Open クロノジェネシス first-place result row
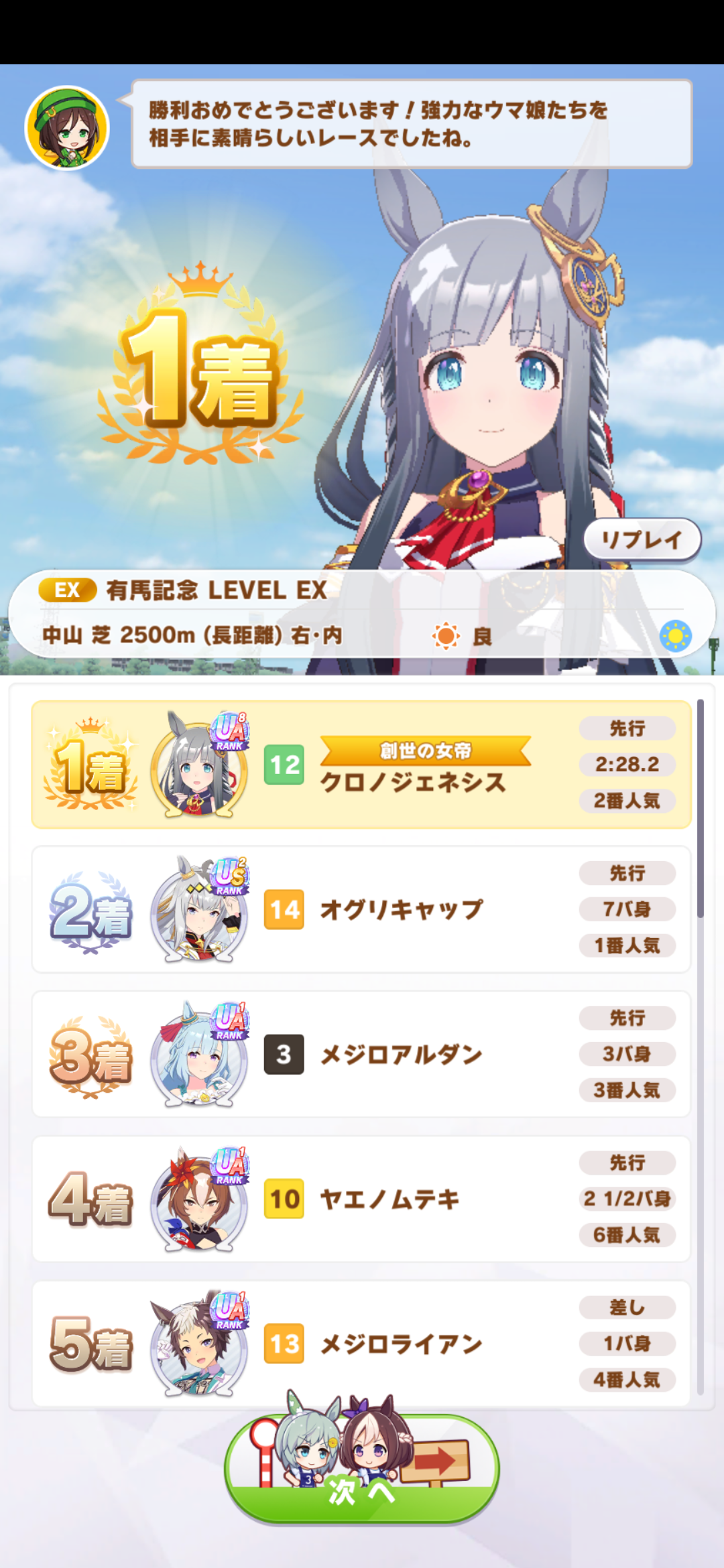 click(x=361, y=765)
